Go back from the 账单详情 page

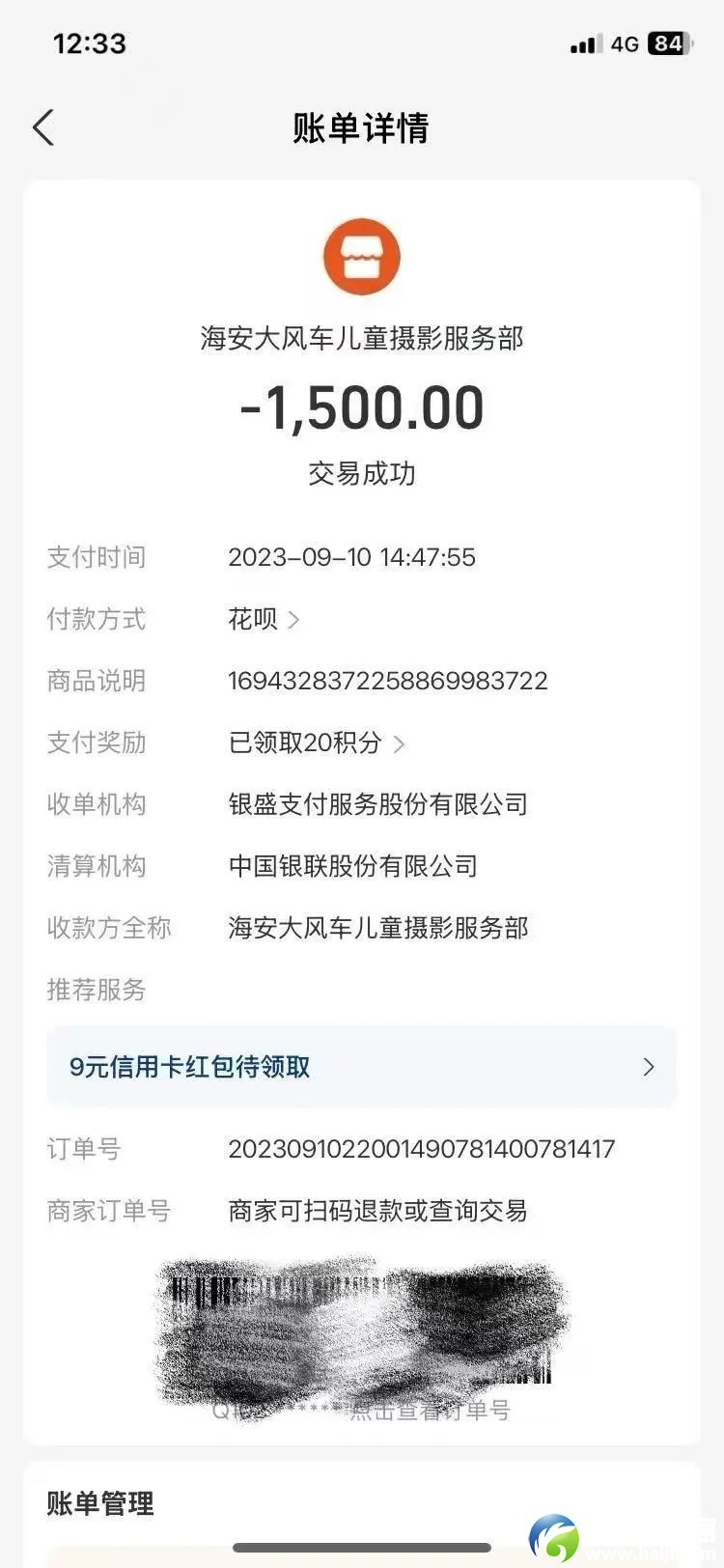tap(43, 127)
